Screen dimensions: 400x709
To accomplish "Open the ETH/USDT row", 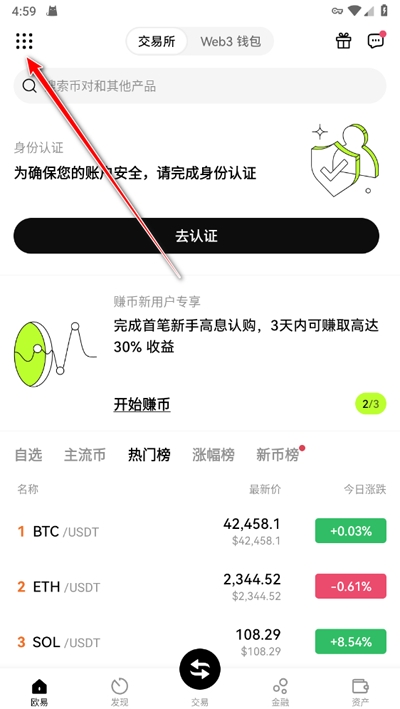I will (200, 586).
